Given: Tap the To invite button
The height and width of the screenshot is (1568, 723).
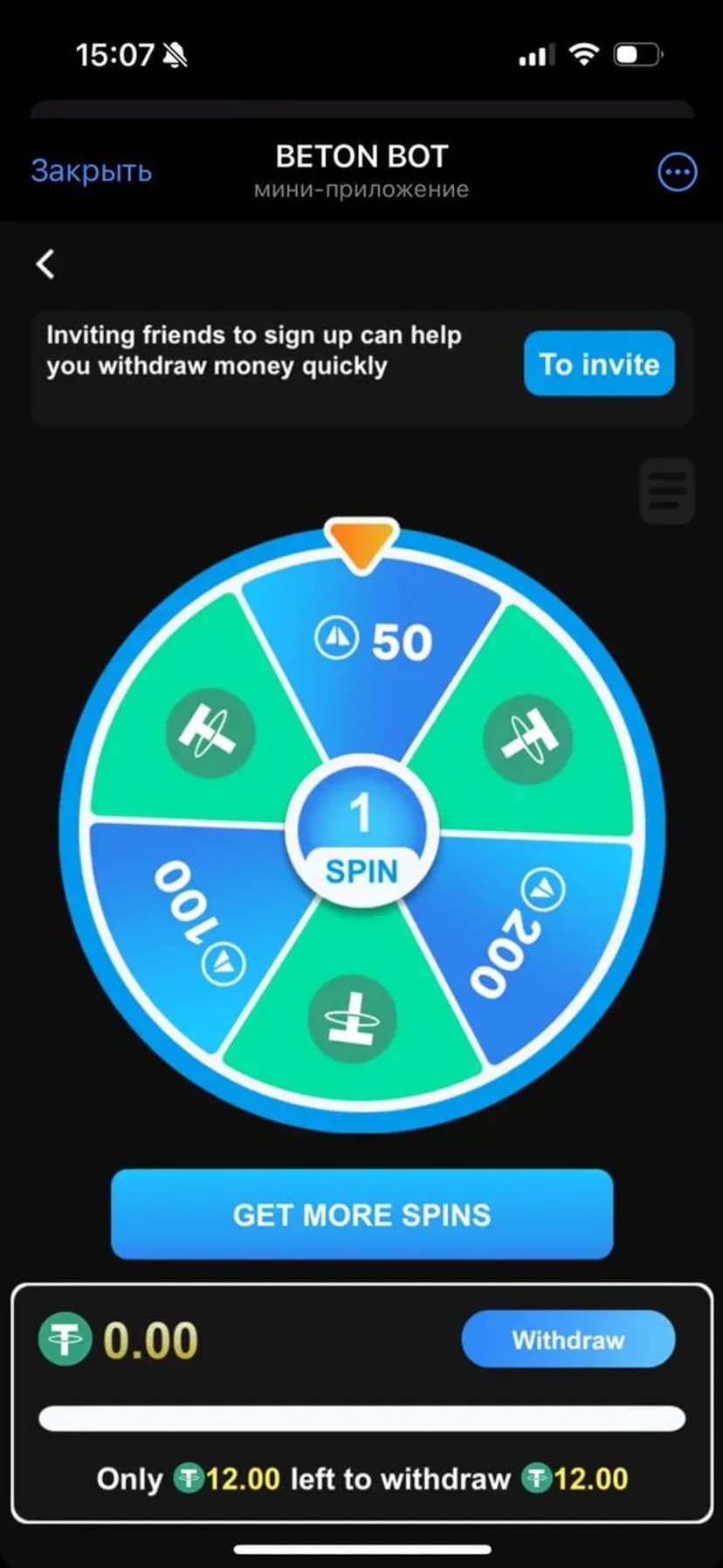Looking at the screenshot, I should click(599, 363).
